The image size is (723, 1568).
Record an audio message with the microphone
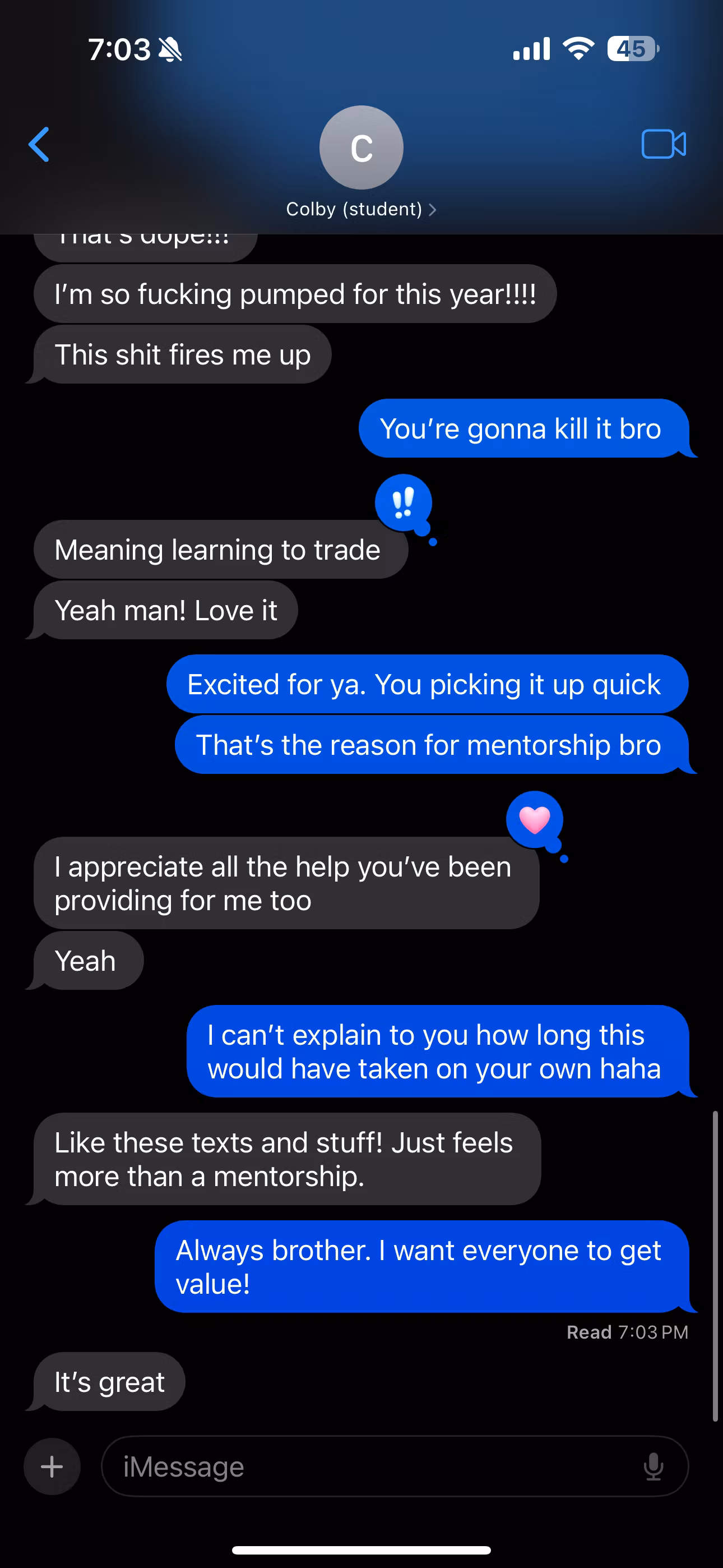[653, 1466]
